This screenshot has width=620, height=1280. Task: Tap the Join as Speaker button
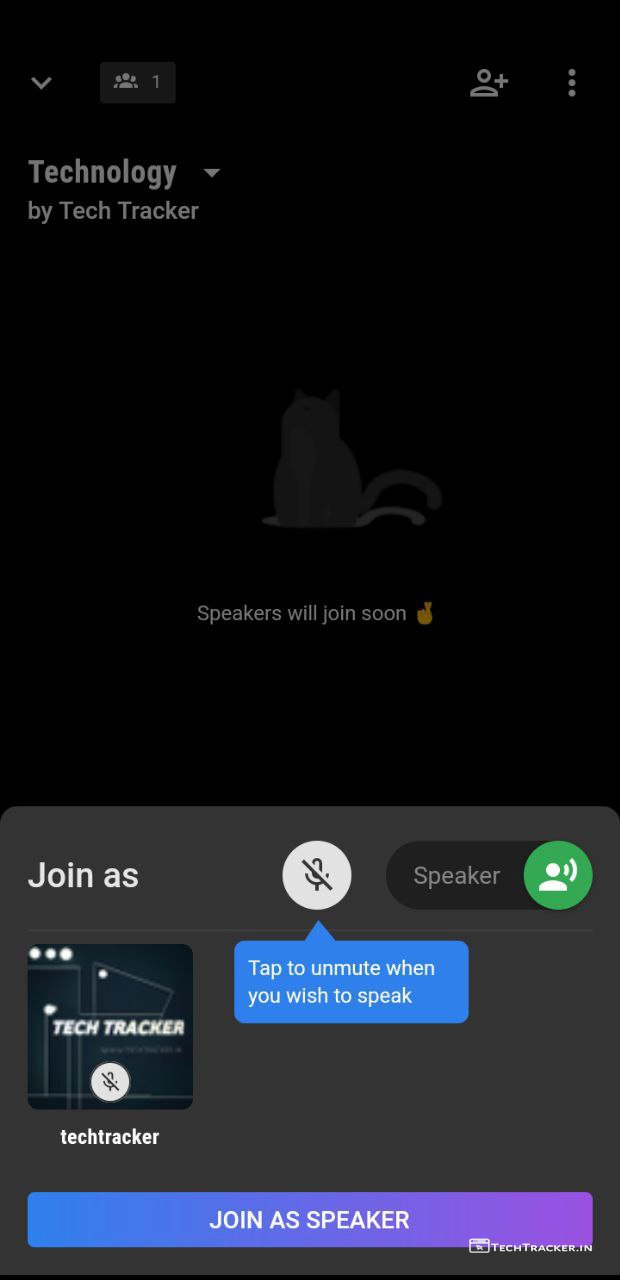click(310, 1219)
